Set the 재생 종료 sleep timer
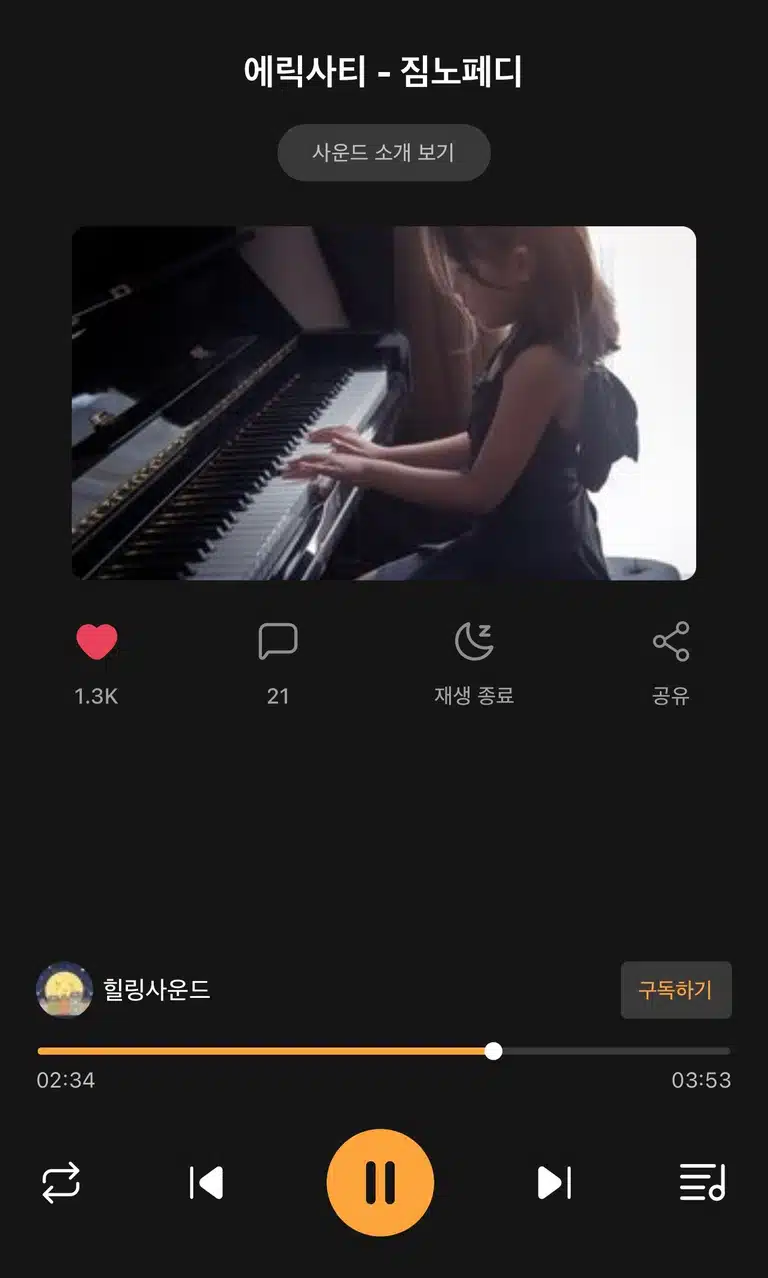Viewport: 768px width, 1278px height. pyautogui.click(x=474, y=641)
